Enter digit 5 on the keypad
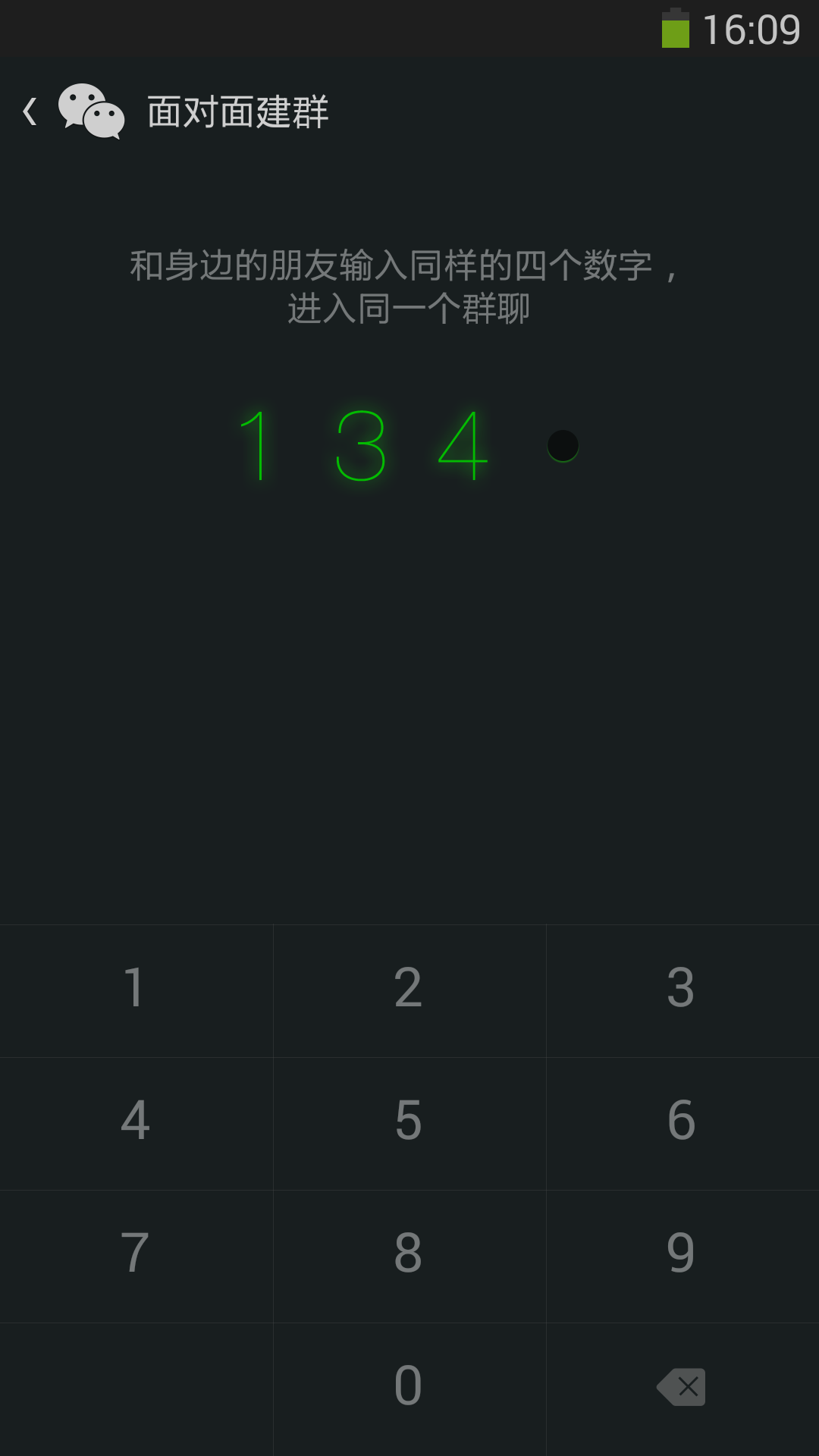819x1456 pixels. tap(409, 1123)
